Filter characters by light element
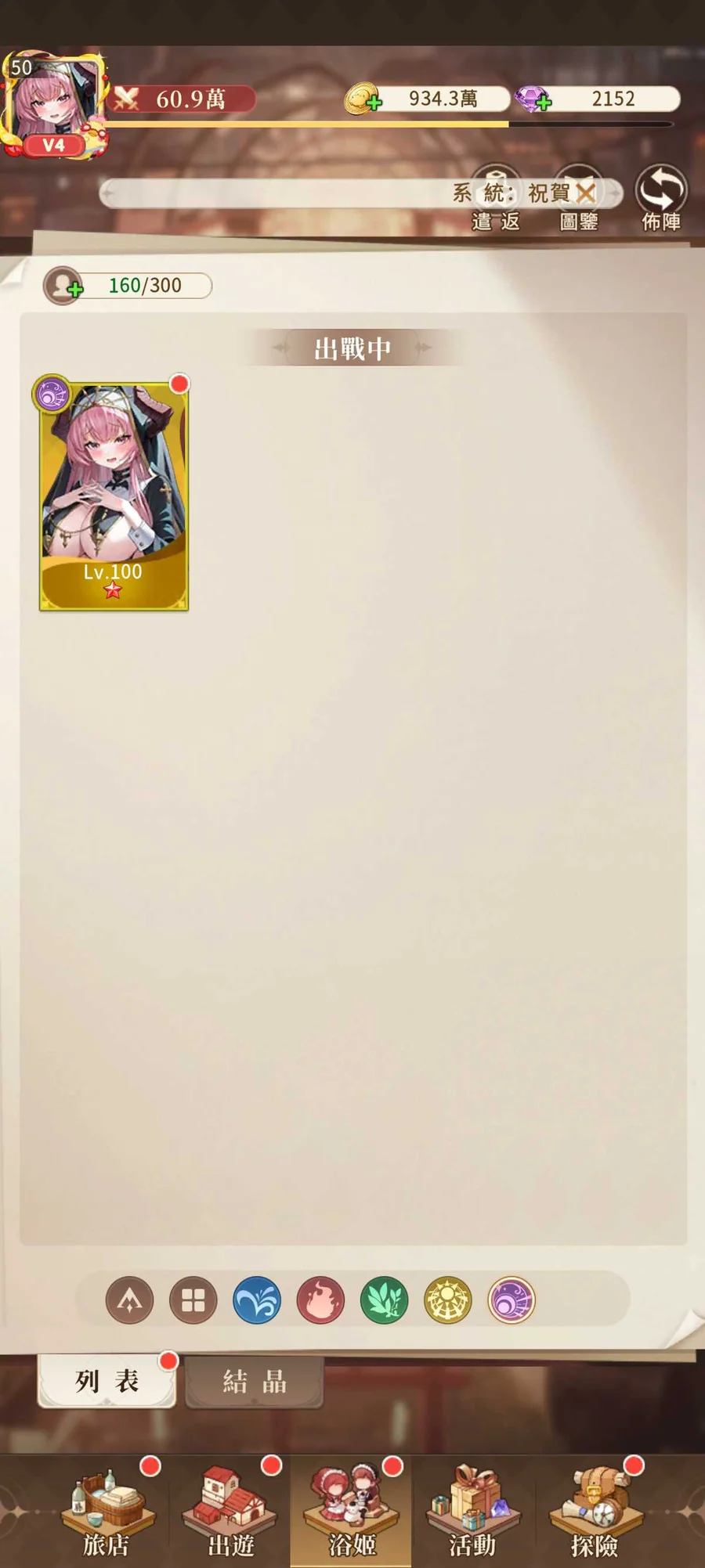The width and height of the screenshot is (705, 1568). coord(447,1300)
